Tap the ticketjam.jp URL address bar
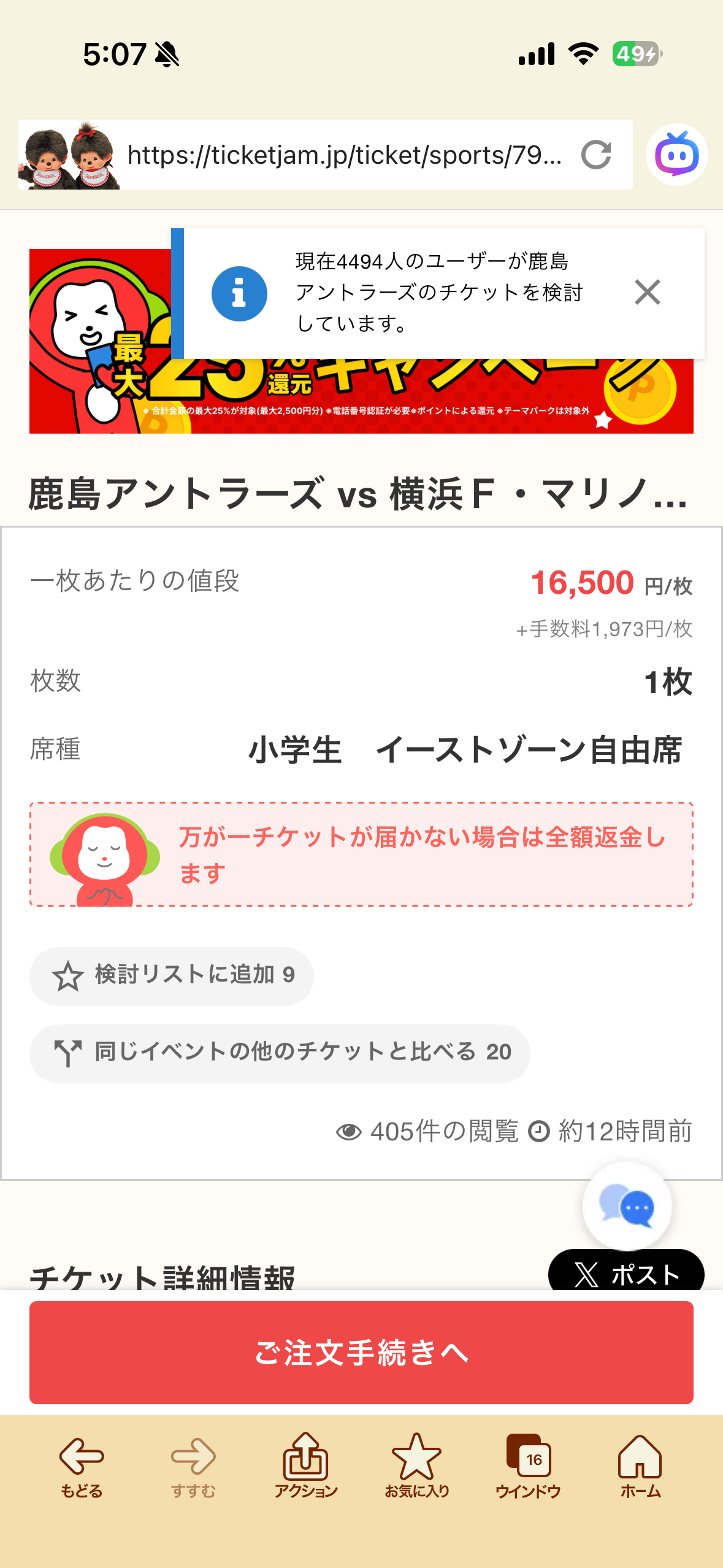Viewport: 723px width, 1568px height. [344, 155]
